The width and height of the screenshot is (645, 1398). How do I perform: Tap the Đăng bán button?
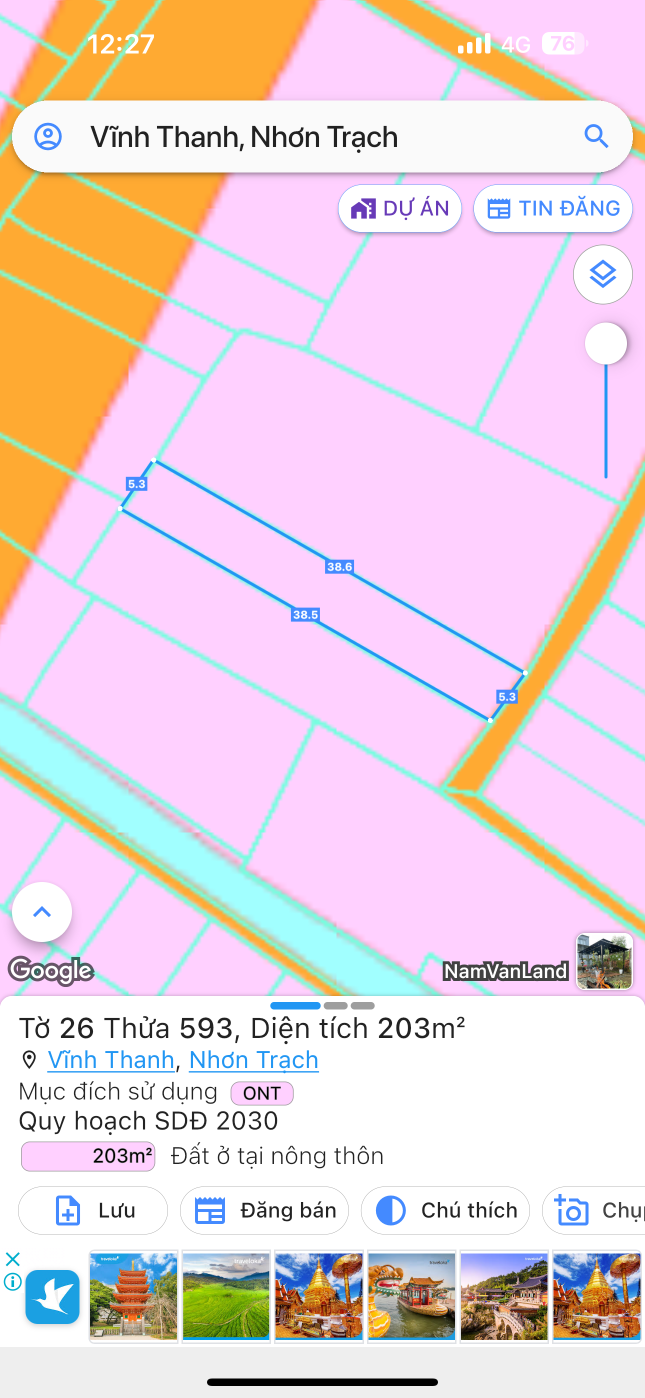click(264, 1210)
